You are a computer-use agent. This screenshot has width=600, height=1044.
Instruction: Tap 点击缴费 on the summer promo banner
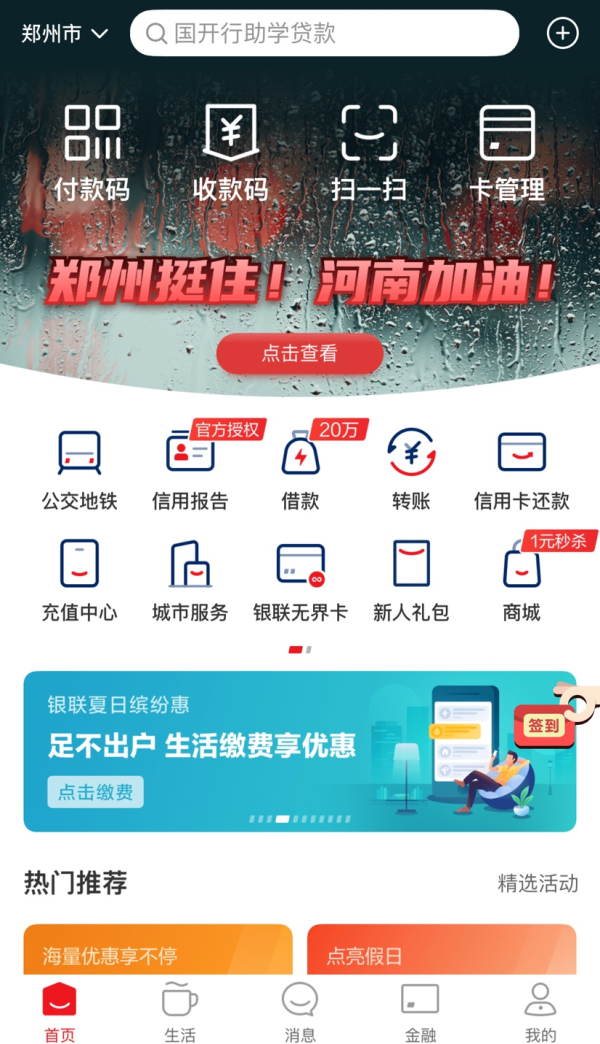coord(96,792)
